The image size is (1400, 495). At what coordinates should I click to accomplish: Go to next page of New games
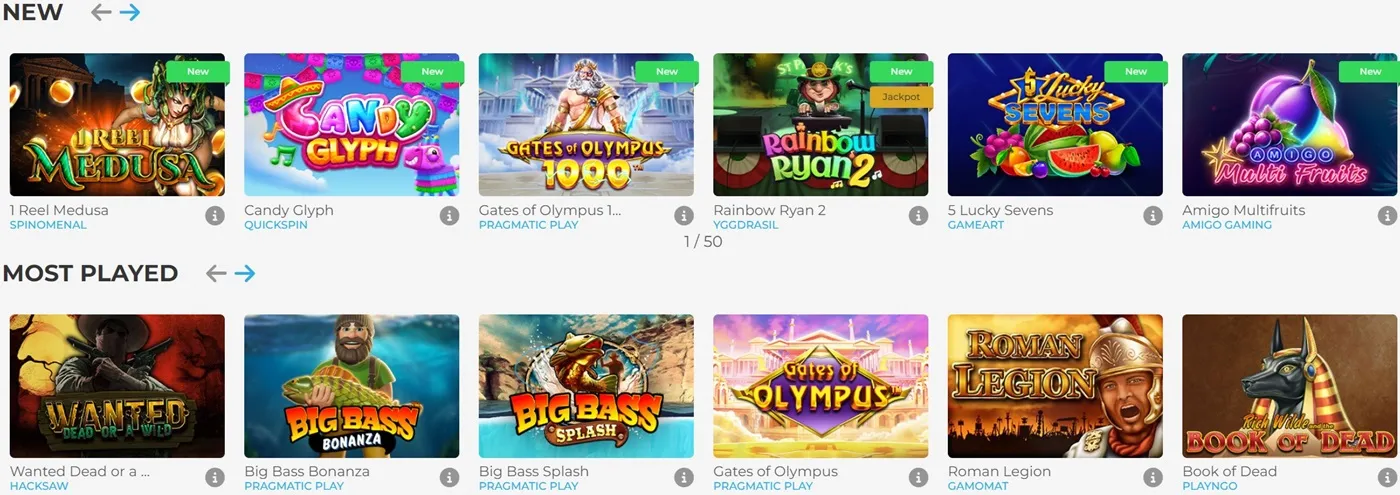pos(130,13)
